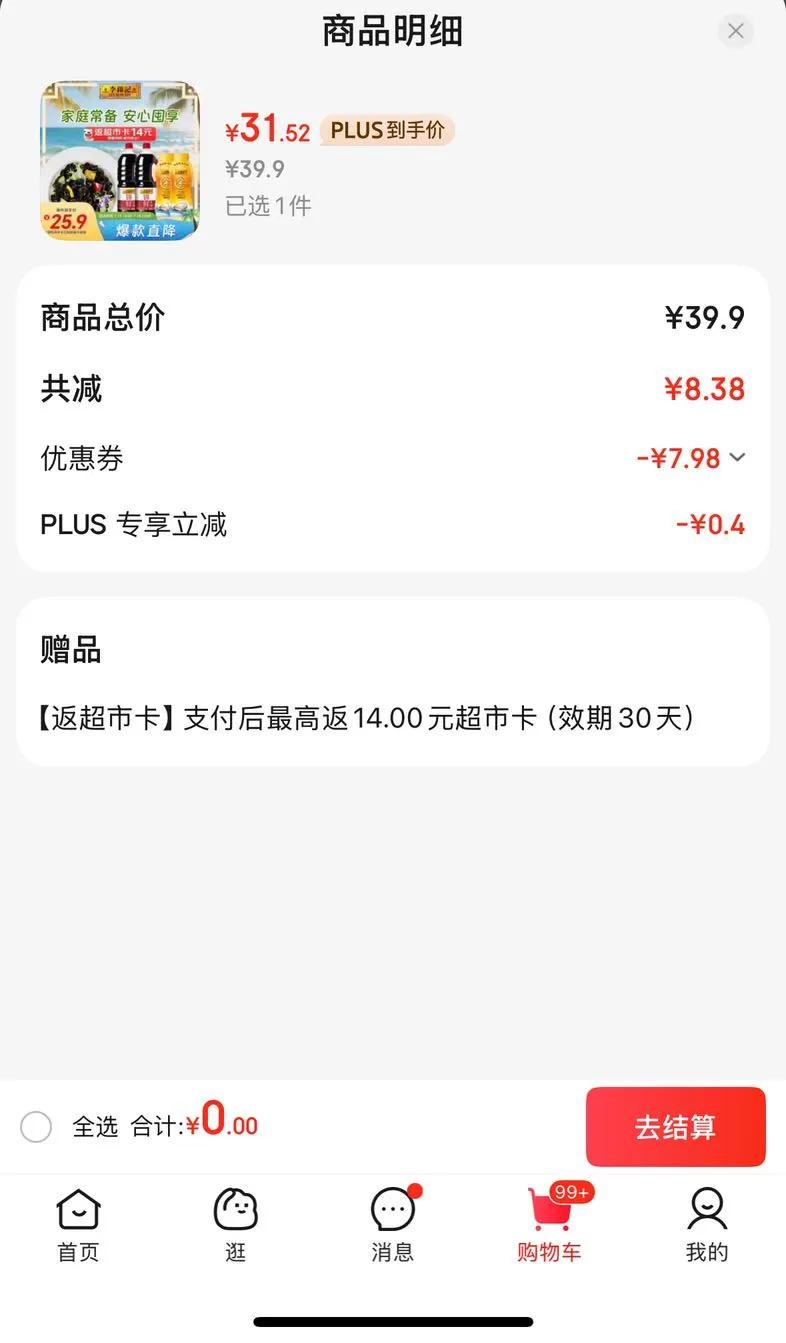786x1343 pixels.
Task: Open the 我的 profile tab
Action: [x=706, y=1224]
